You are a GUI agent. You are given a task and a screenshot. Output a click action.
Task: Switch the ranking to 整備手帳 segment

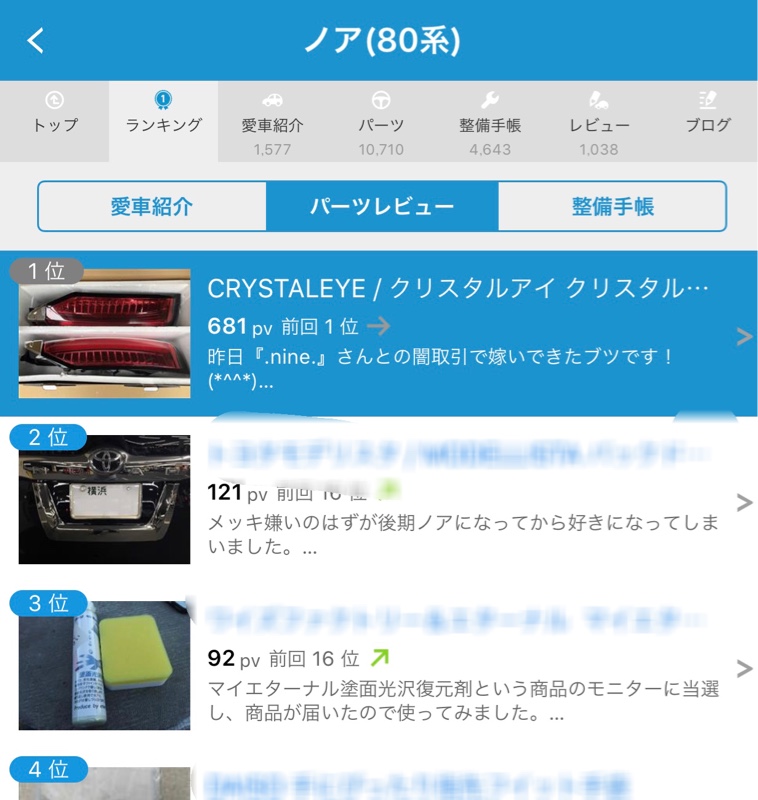tap(612, 206)
